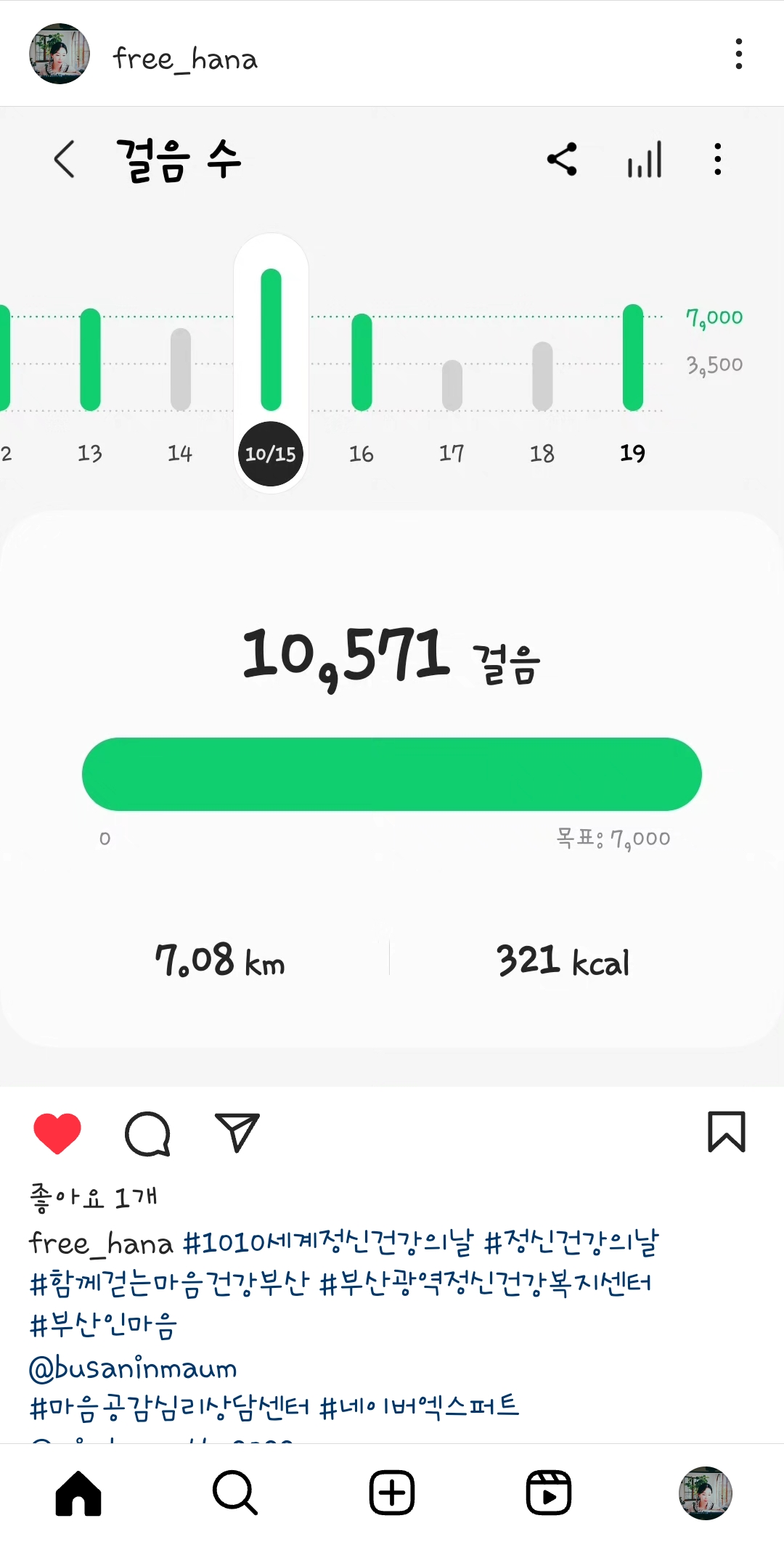Image resolution: width=784 pixels, height=1542 pixels.
Task: Open the #부산인마음 hashtag
Action: click(103, 1325)
